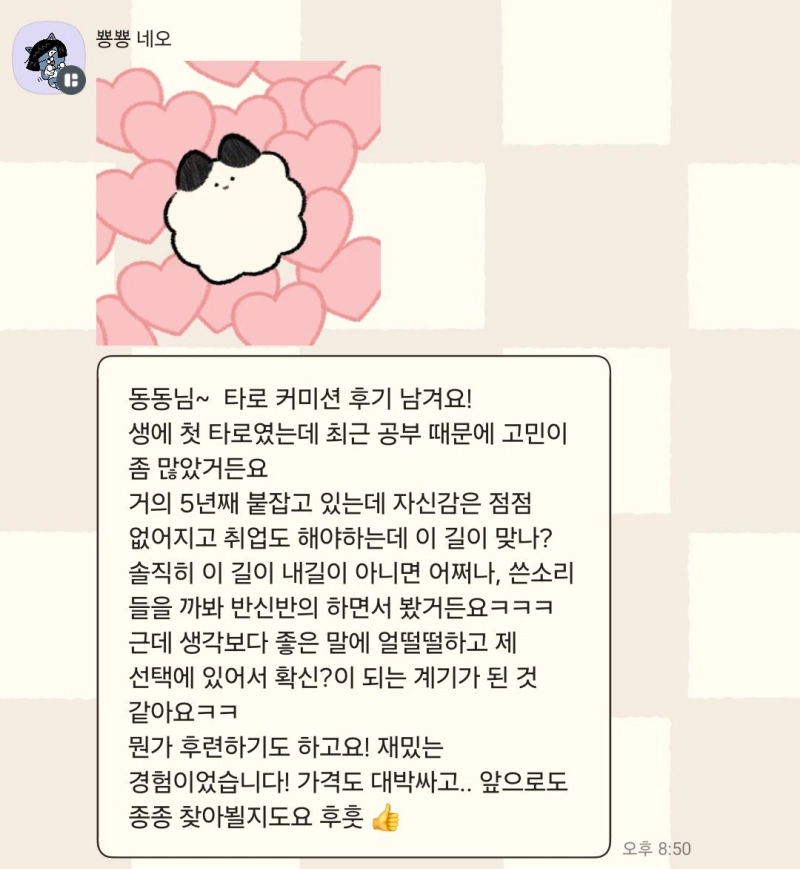Open the heart cat emoticon sticker
The image size is (800, 869).
pos(238,203)
